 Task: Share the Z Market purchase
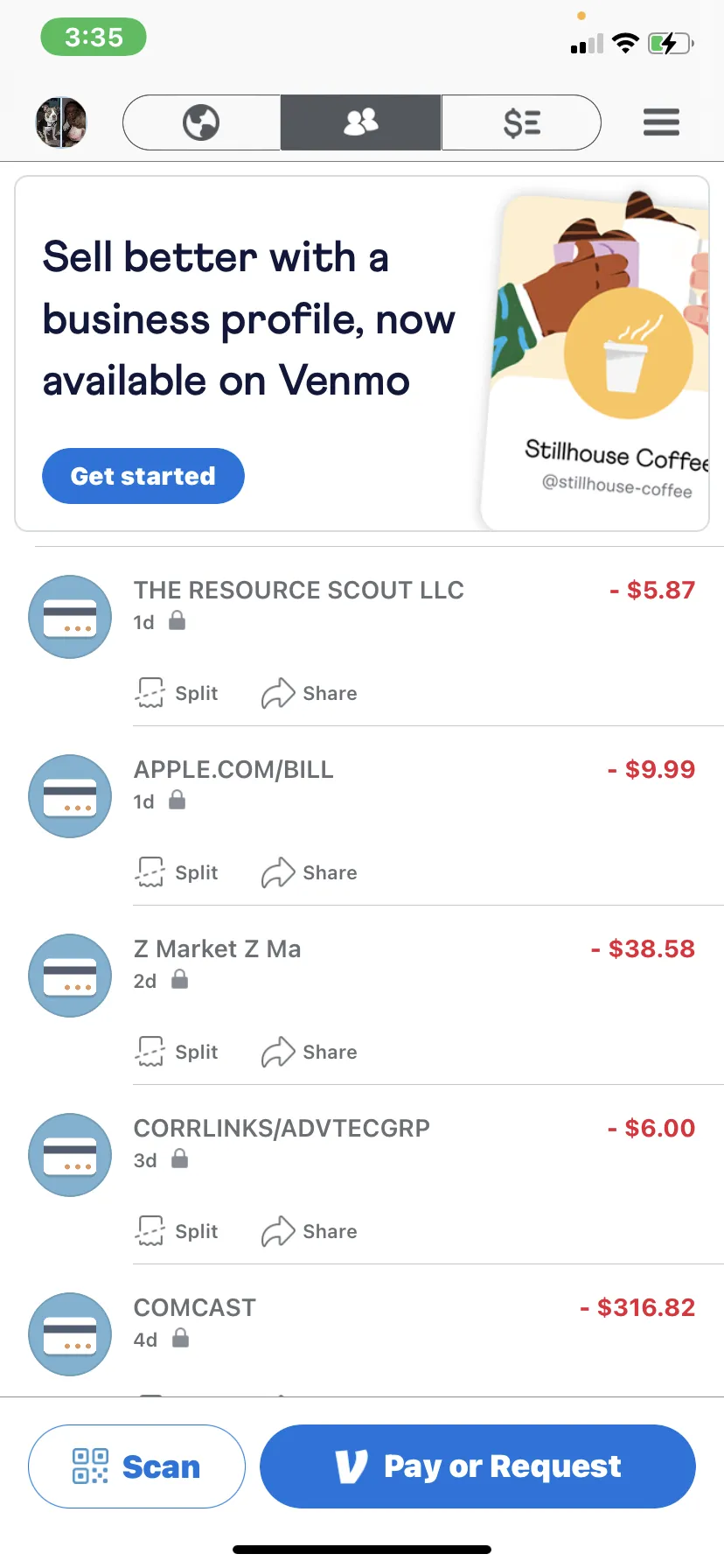tap(310, 1052)
